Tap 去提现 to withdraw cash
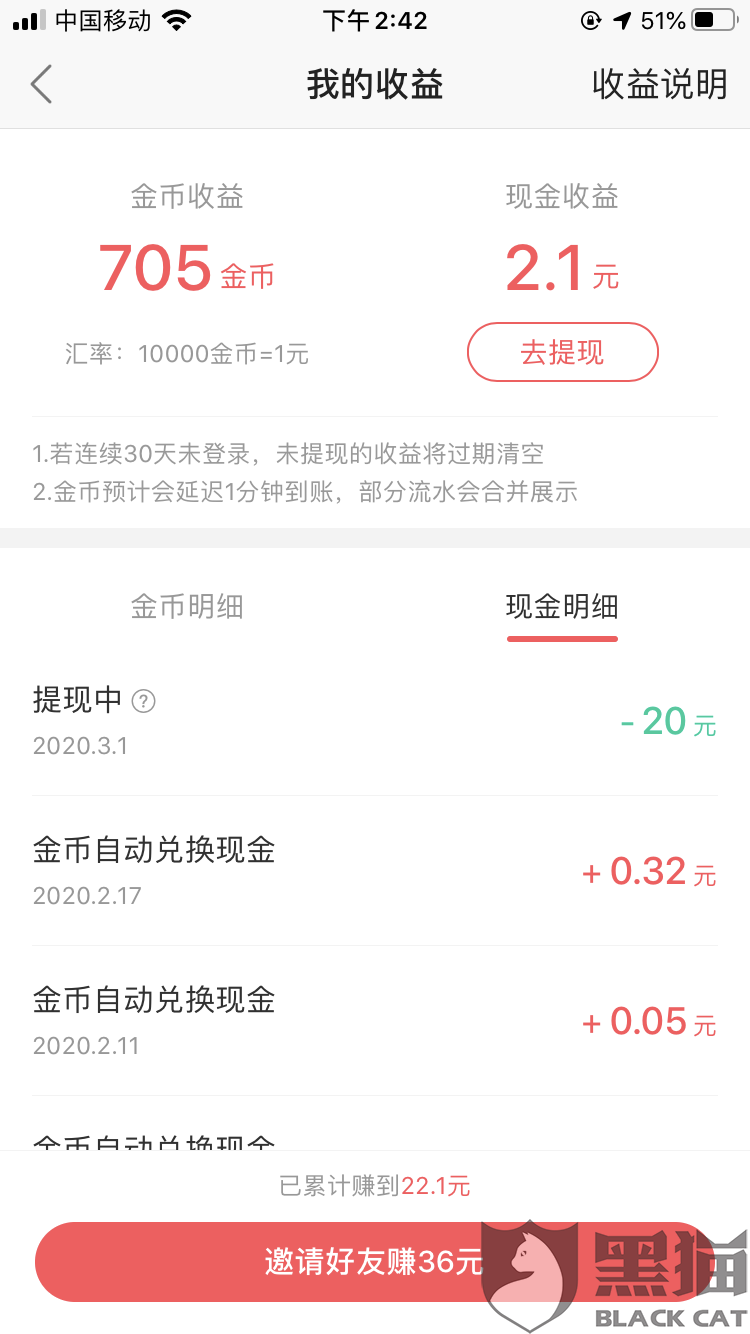The width and height of the screenshot is (750, 1334). [562, 352]
